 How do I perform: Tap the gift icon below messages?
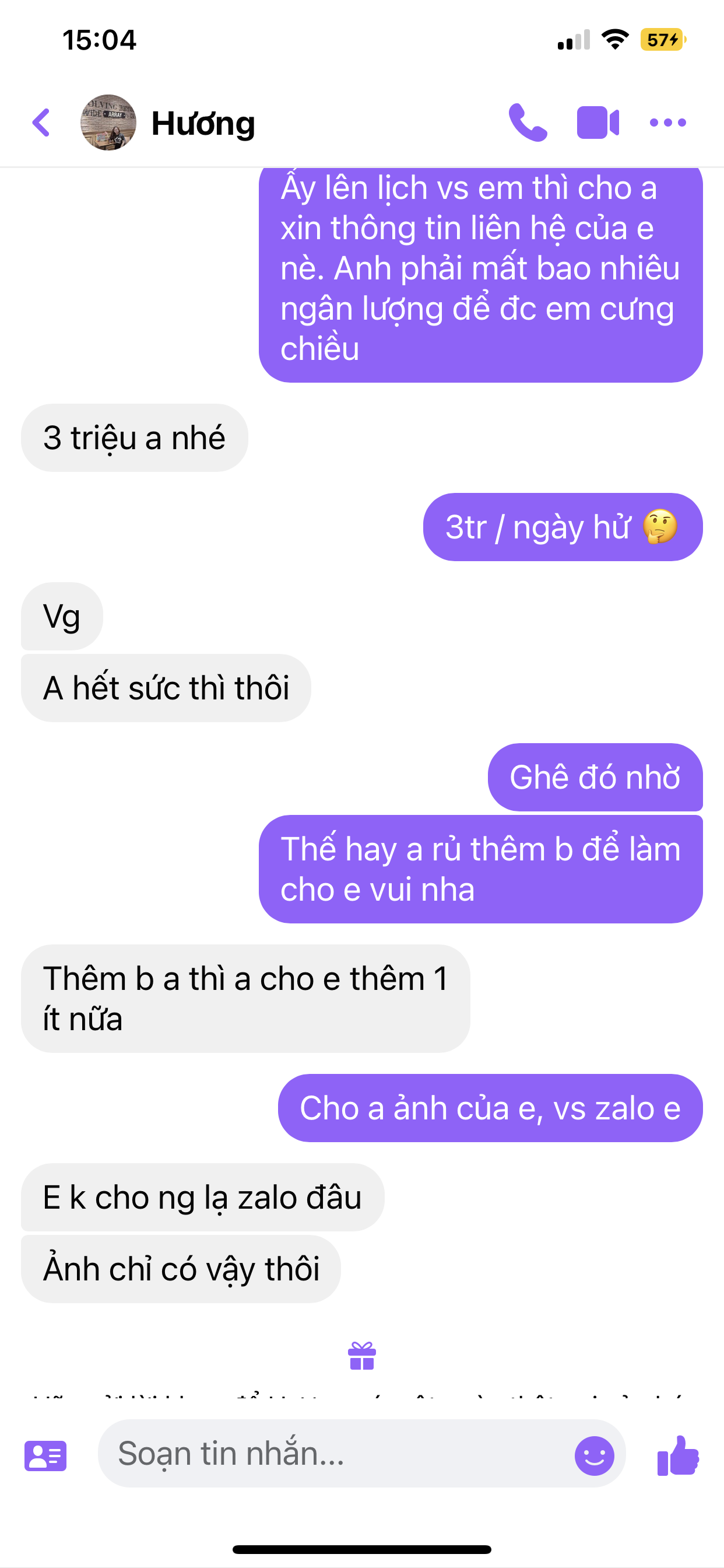(x=362, y=1356)
